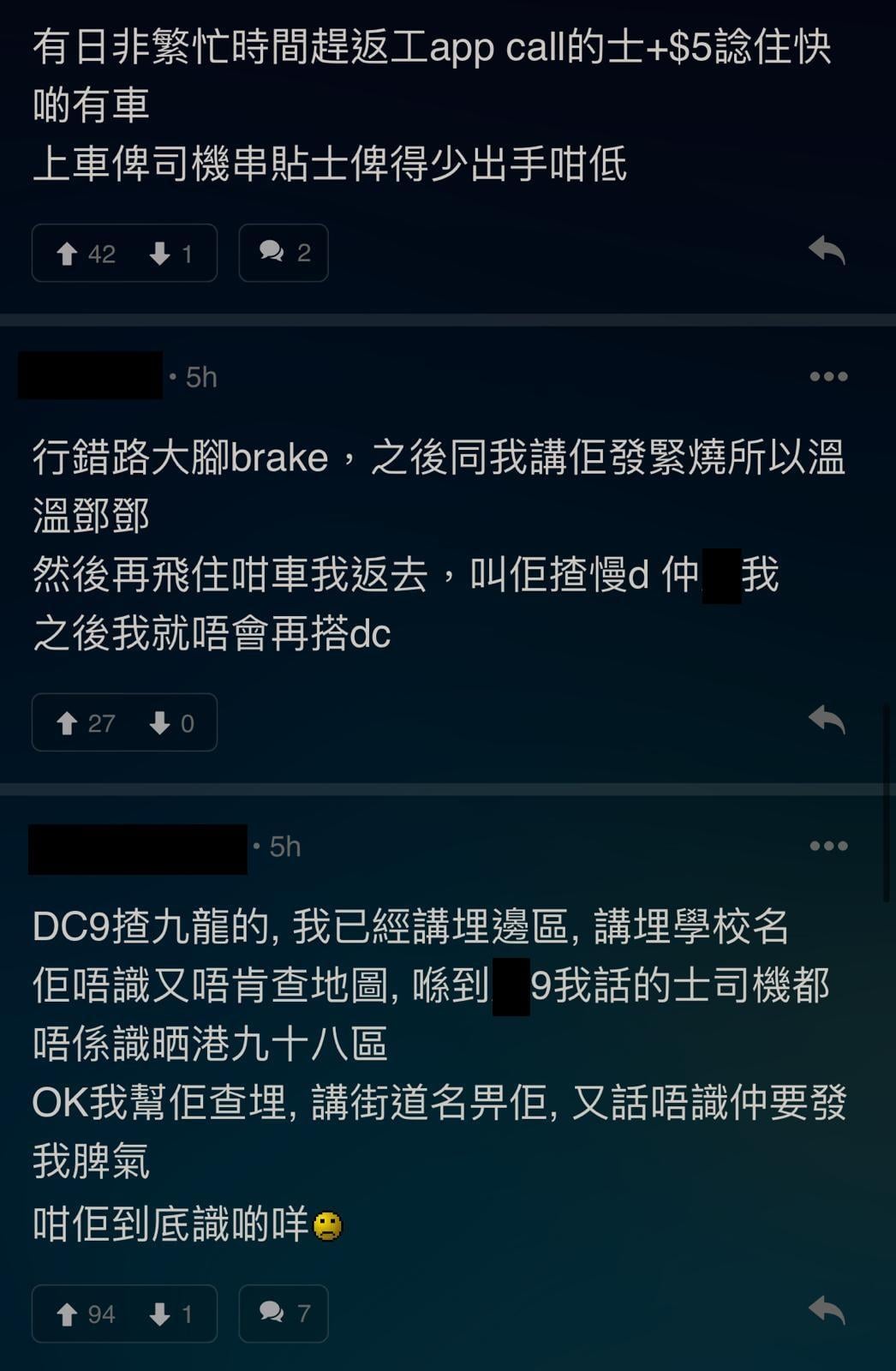Image resolution: width=896 pixels, height=1371 pixels.
Task: Downvote the comment with 0 downvotes
Action: point(170,723)
